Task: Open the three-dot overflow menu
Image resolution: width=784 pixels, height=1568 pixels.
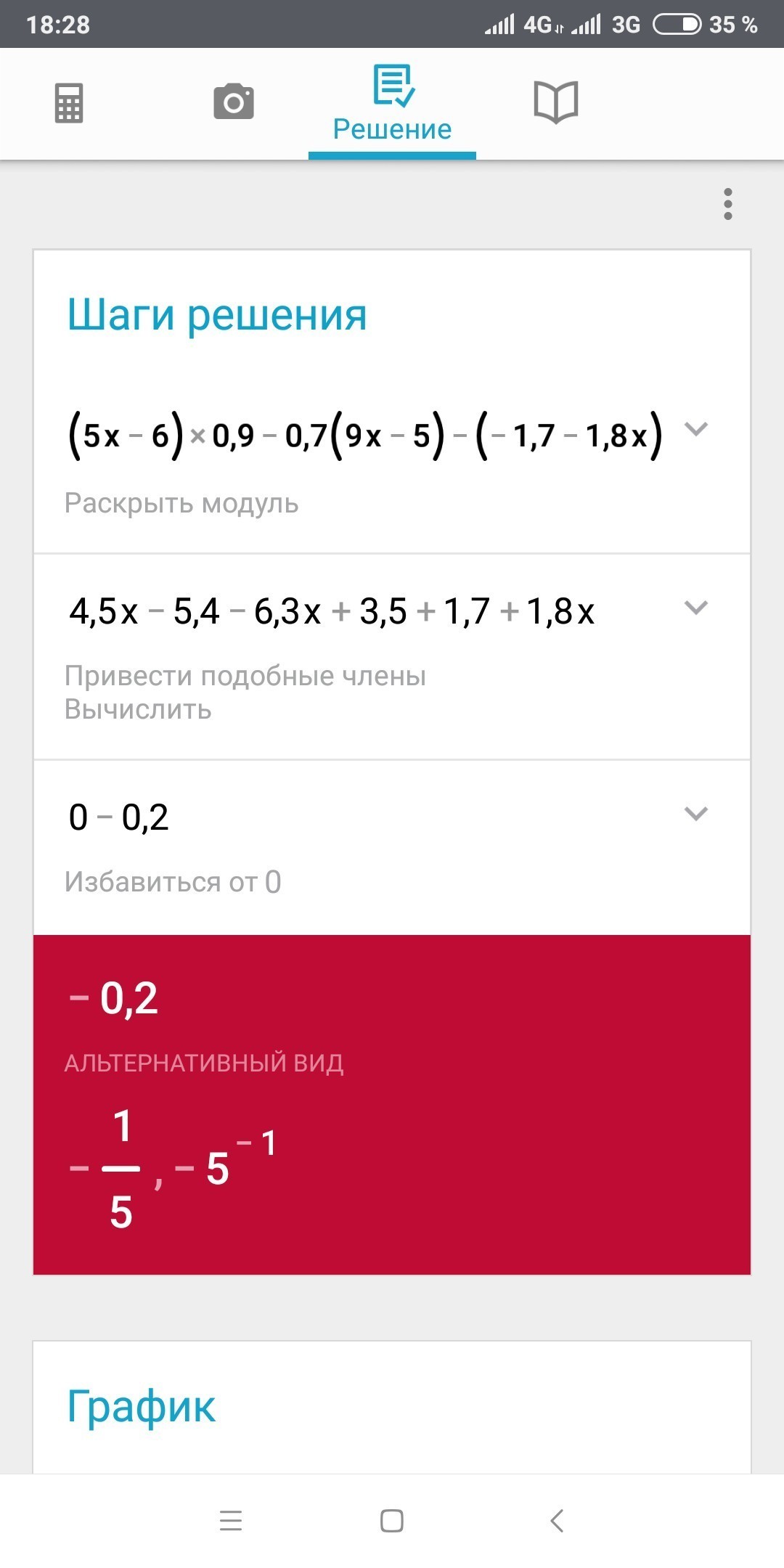Action: pos(727,205)
